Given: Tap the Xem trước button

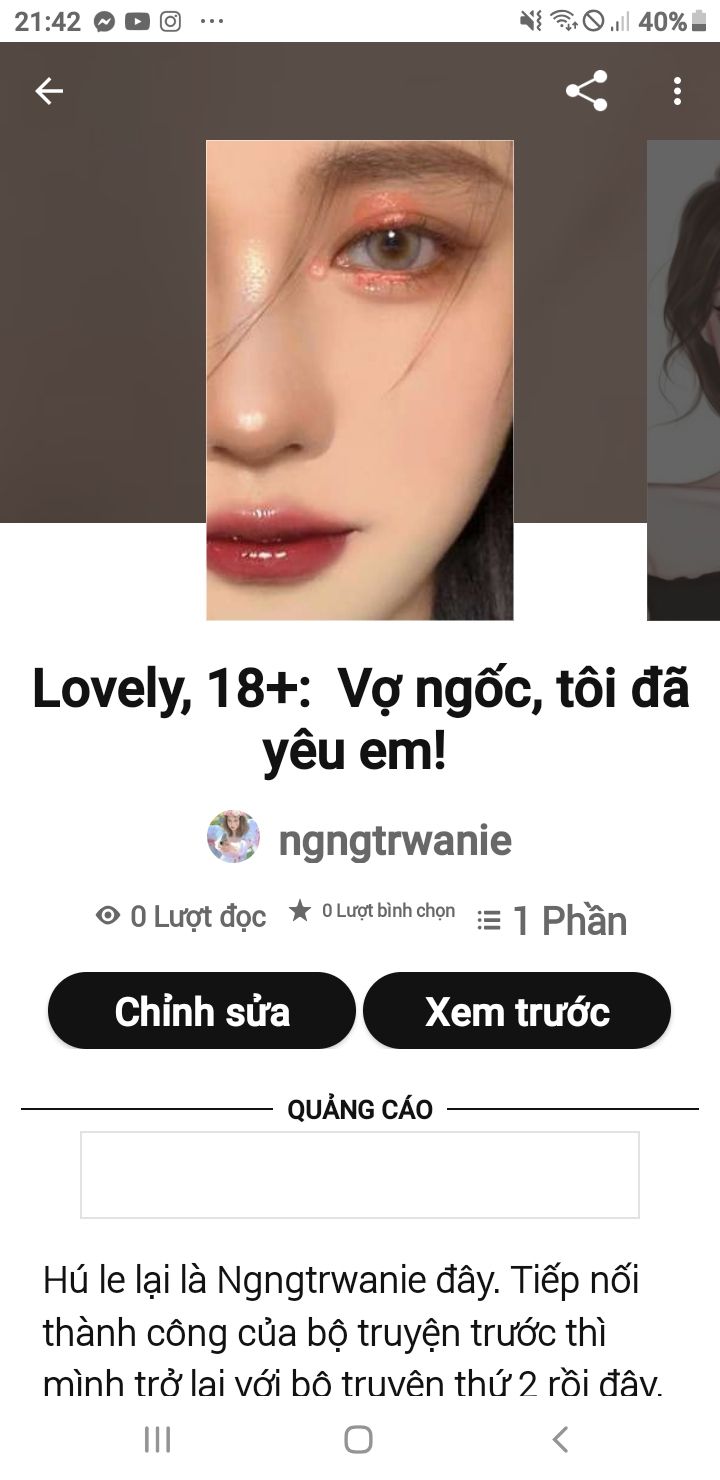Looking at the screenshot, I should (x=517, y=1011).
